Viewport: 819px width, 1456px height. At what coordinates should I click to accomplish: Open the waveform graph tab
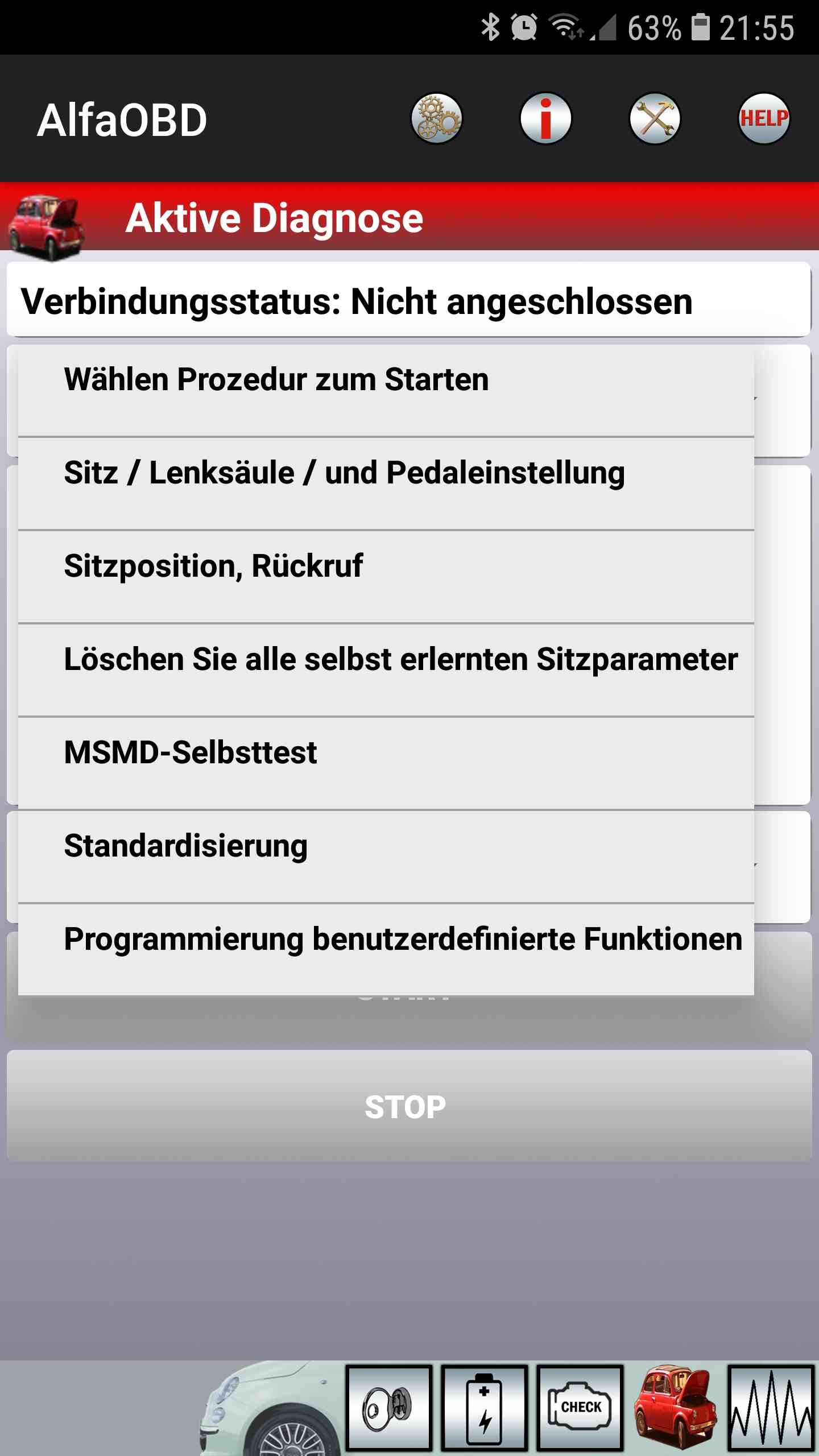click(771, 1408)
